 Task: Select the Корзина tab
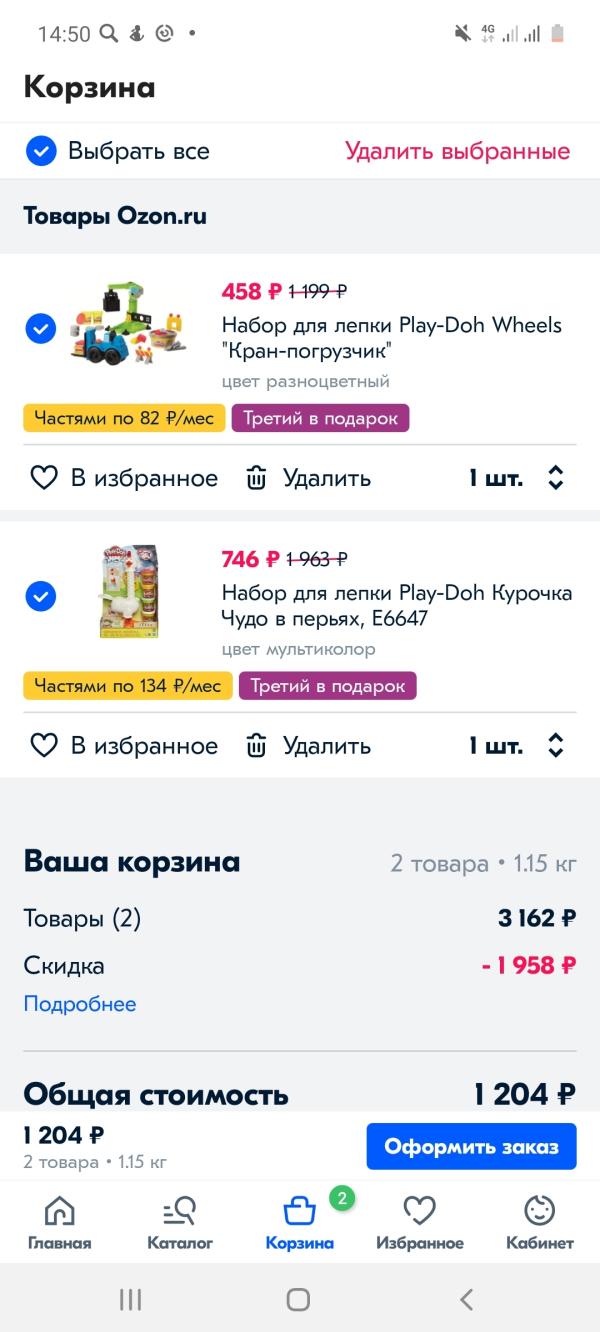click(300, 1222)
